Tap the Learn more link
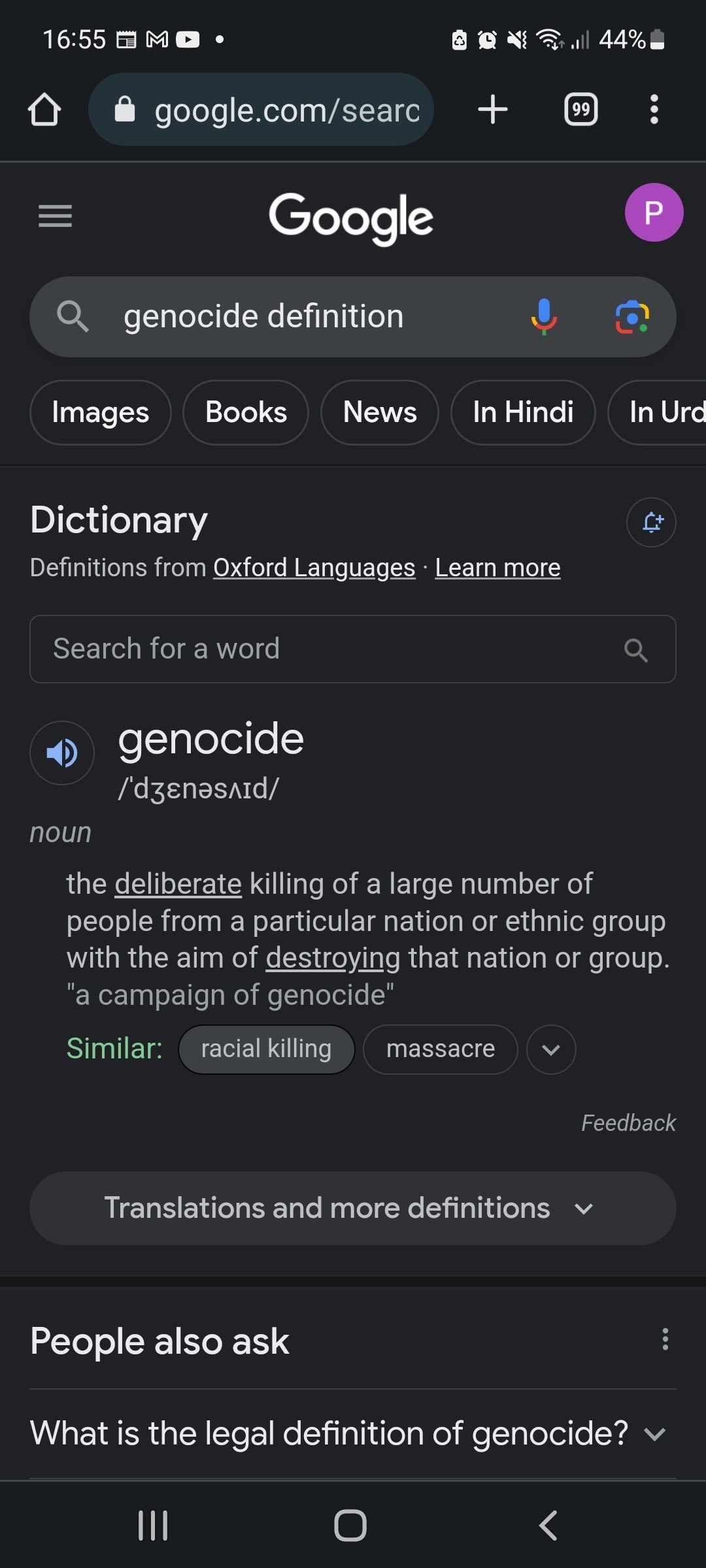 (x=498, y=568)
